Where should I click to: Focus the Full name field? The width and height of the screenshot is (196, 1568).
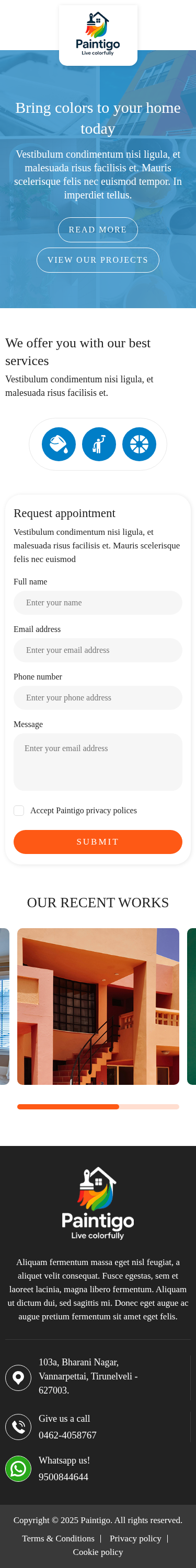coord(98,603)
